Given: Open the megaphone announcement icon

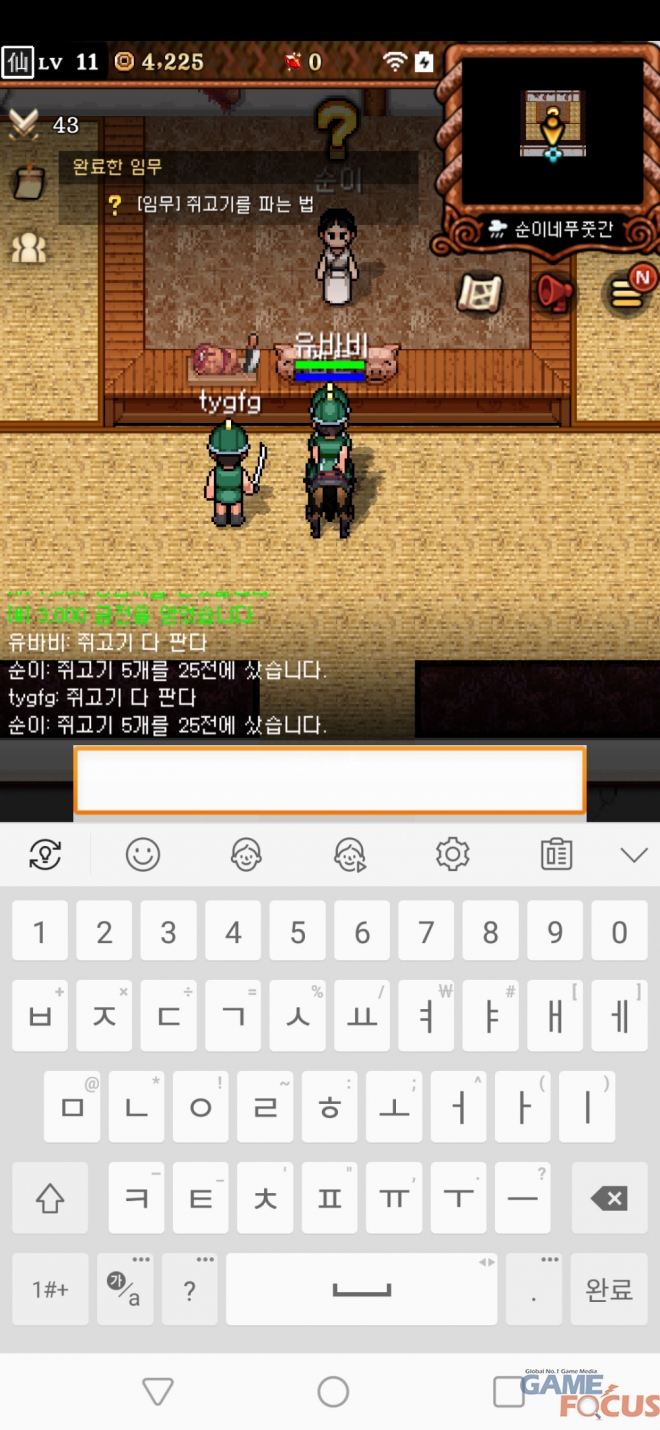Looking at the screenshot, I should [554, 291].
